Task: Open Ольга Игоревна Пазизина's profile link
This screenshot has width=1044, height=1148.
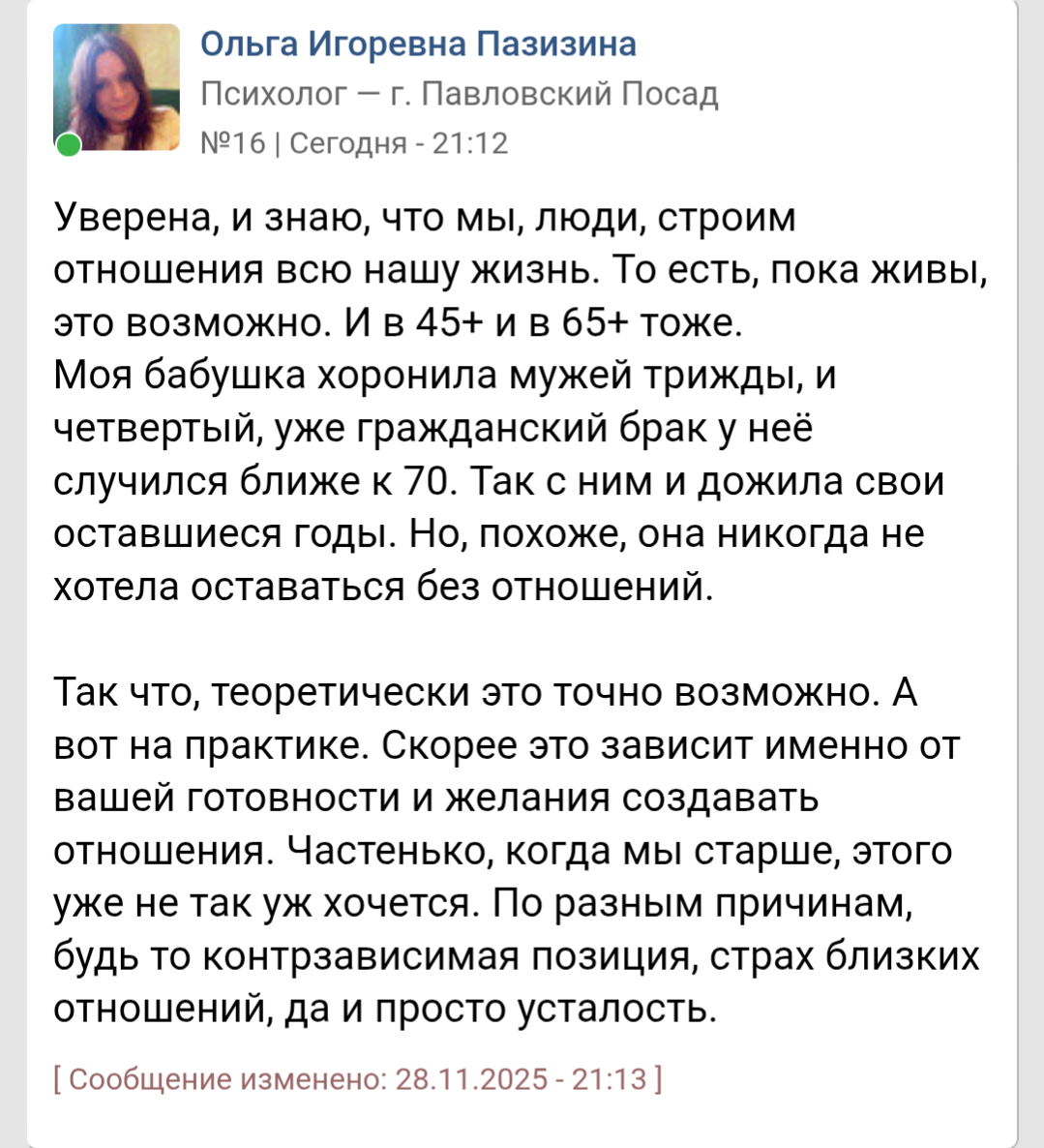Action: point(418,45)
